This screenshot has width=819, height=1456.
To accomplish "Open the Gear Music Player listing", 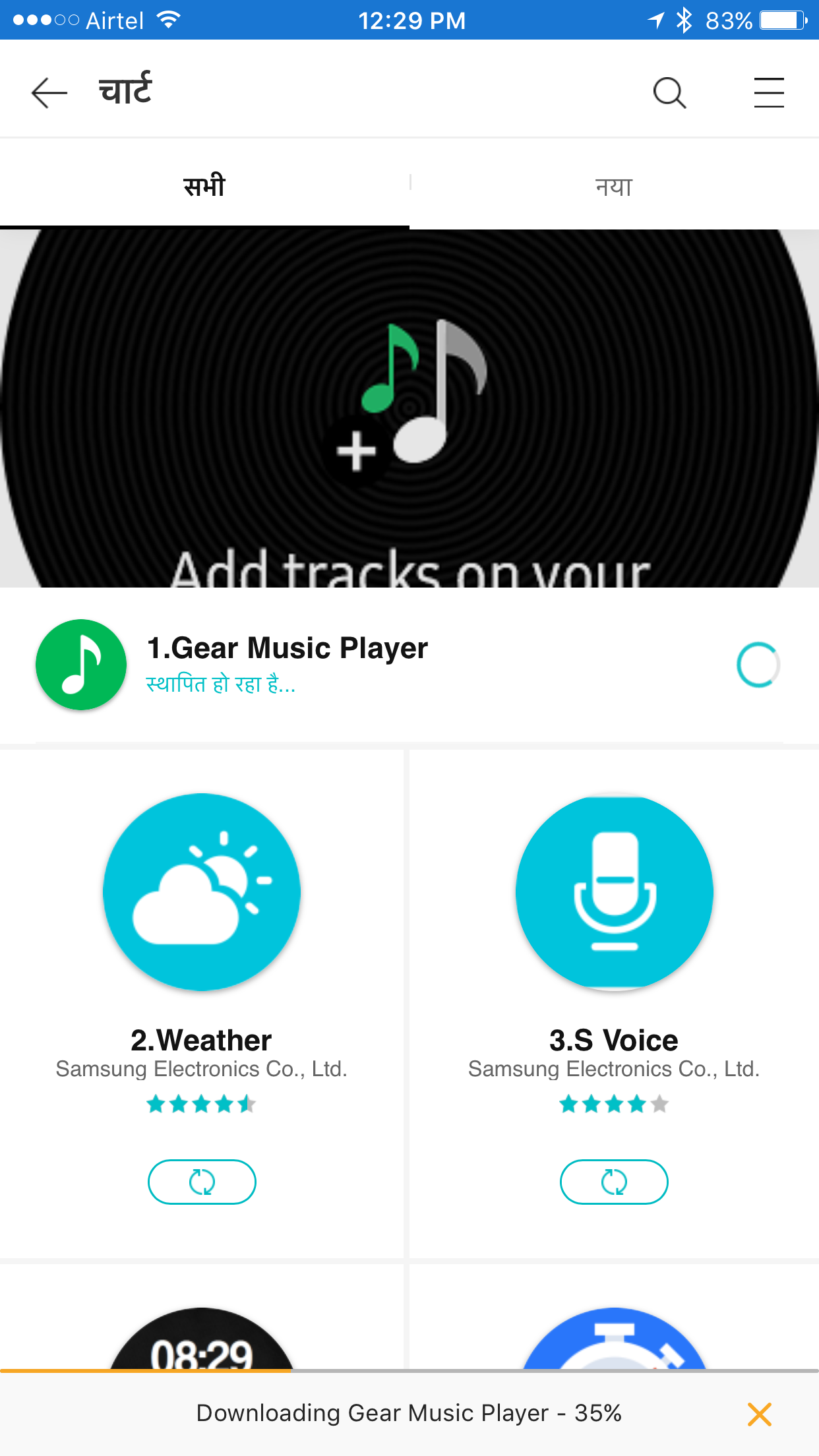I will (287, 663).
